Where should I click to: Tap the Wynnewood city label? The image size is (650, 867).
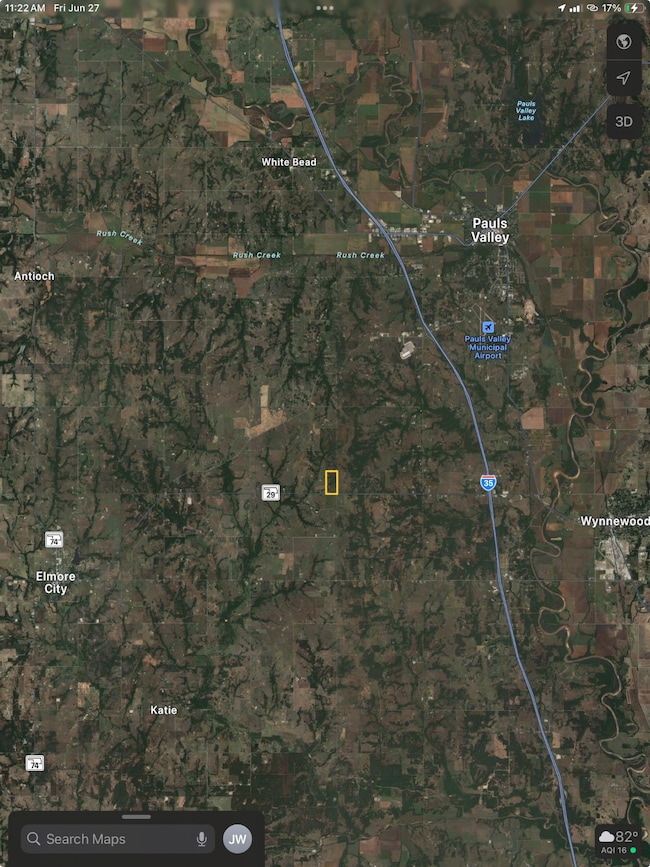614,521
